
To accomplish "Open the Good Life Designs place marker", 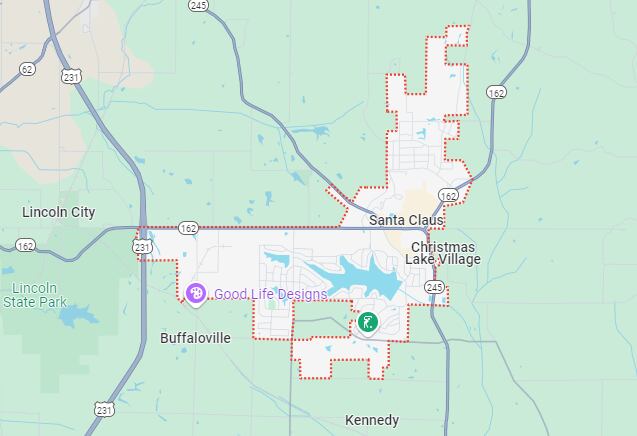I will point(196,293).
